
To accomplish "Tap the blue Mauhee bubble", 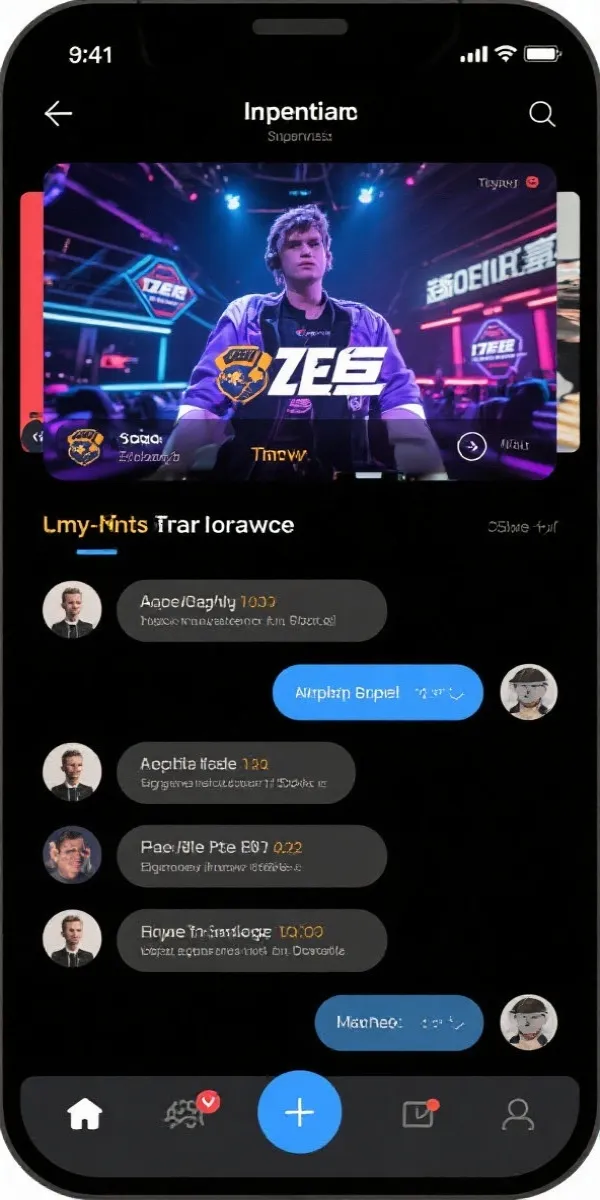I will [399, 1023].
